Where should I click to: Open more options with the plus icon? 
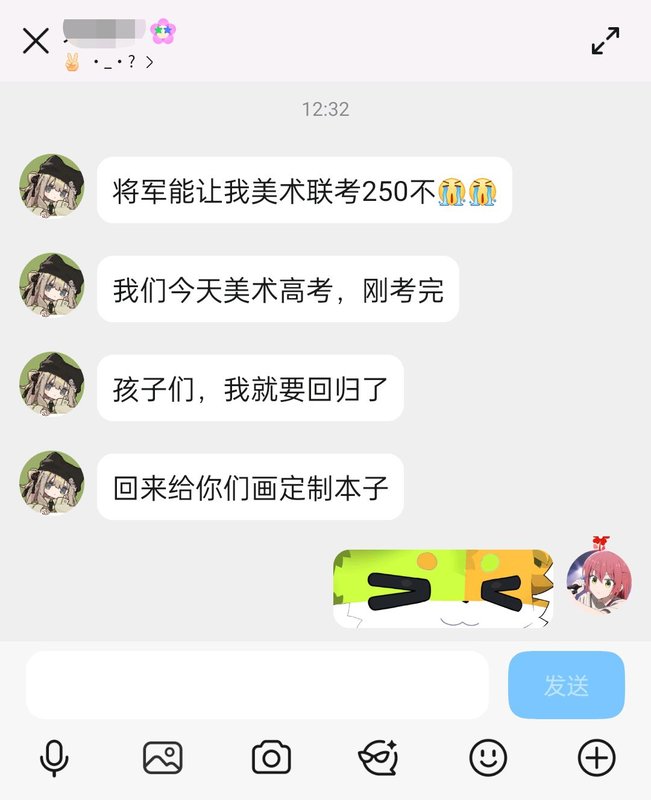[597, 759]
